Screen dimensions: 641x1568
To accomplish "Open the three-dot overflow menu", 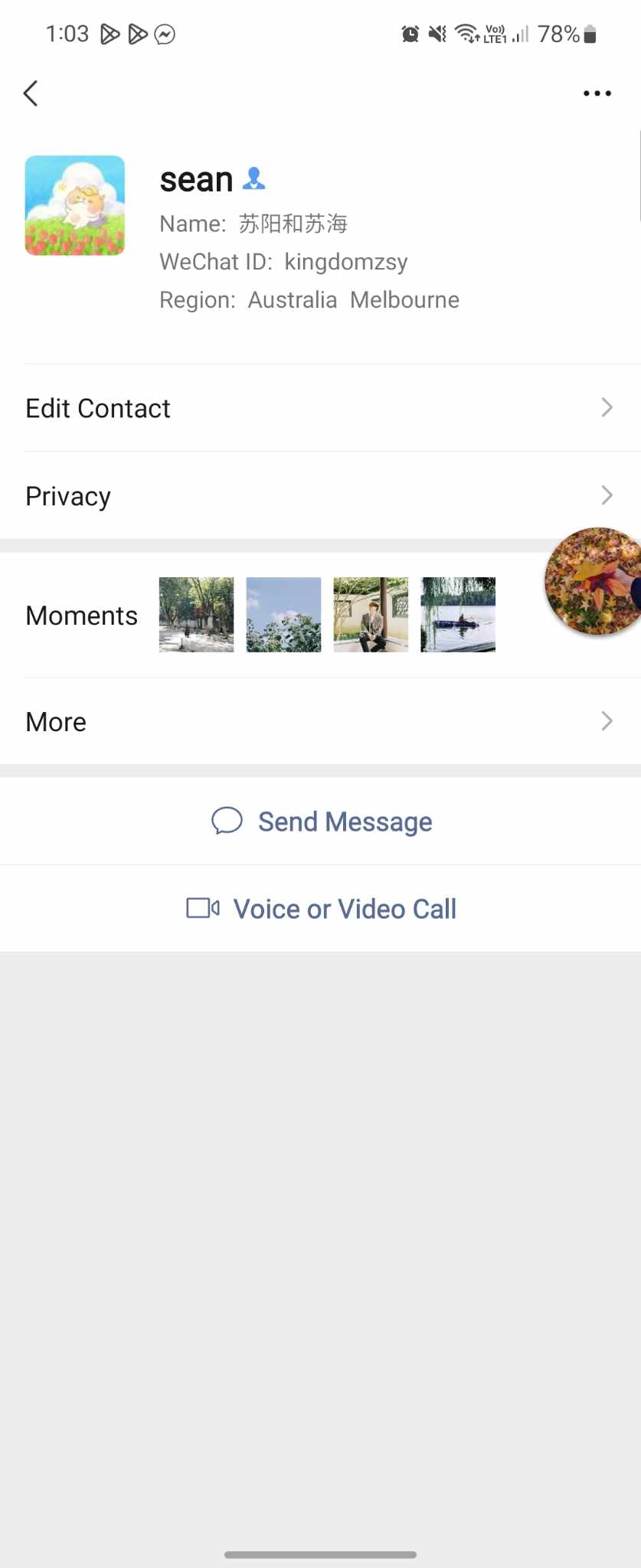I will click(597, 93).
